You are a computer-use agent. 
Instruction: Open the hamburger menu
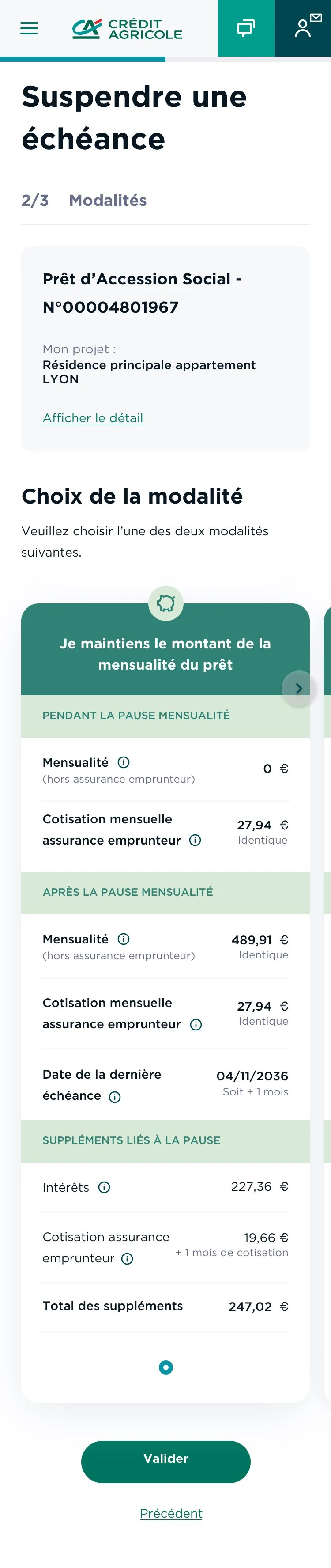click(29, 28)
